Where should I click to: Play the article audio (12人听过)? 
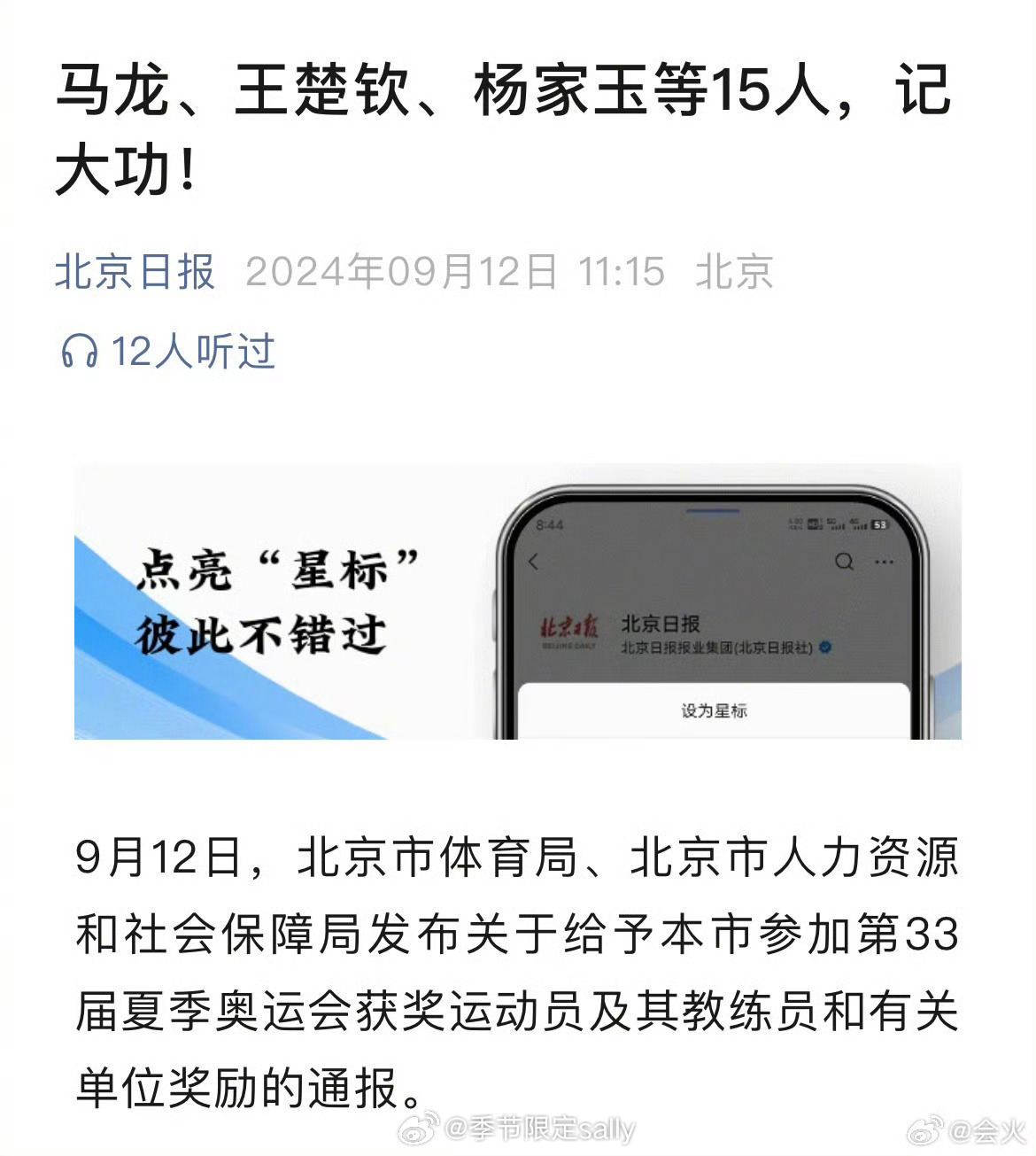[x=167, y=352]
